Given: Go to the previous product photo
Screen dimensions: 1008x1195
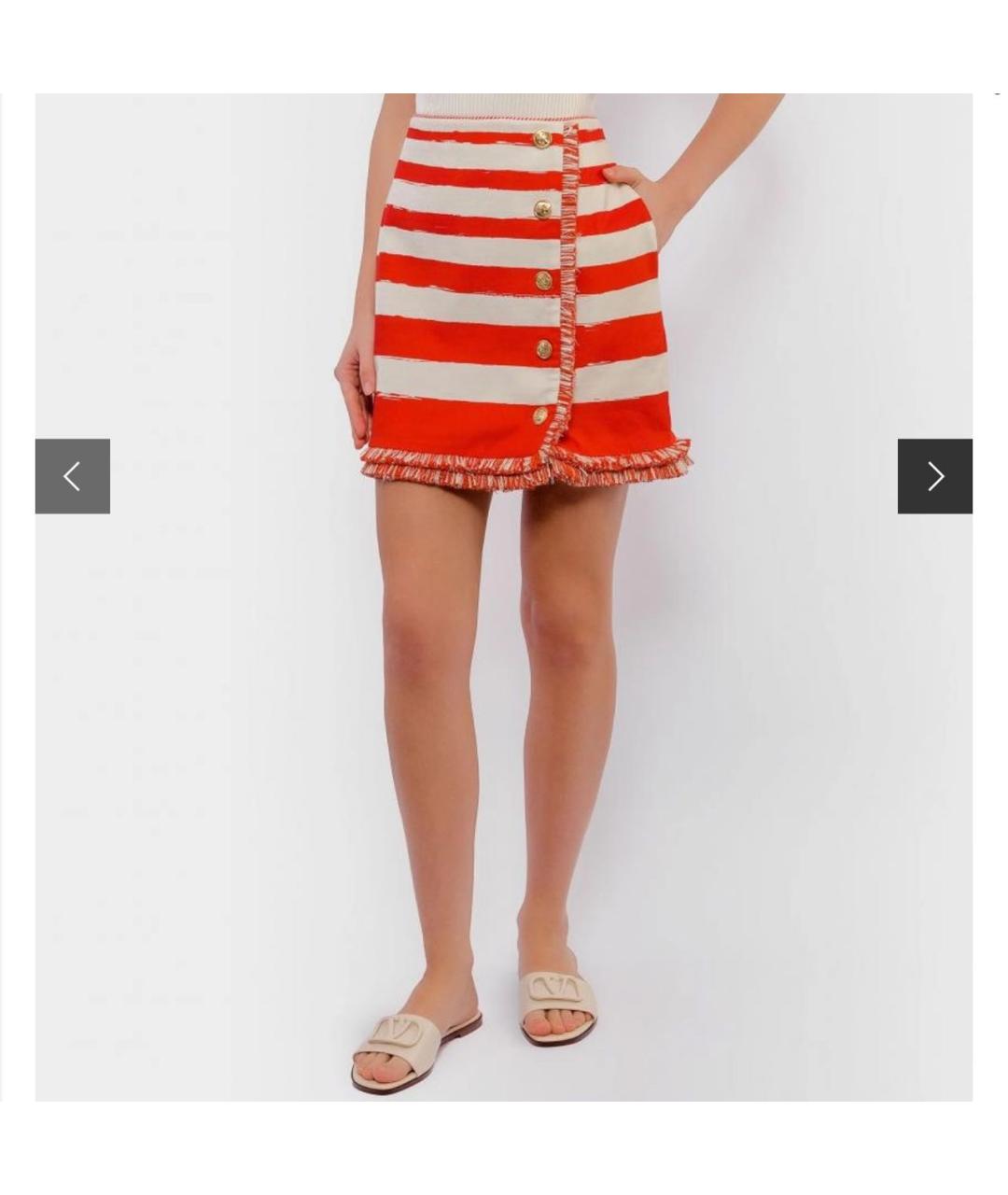Looking at the screenshot, I should click(73, 476).
